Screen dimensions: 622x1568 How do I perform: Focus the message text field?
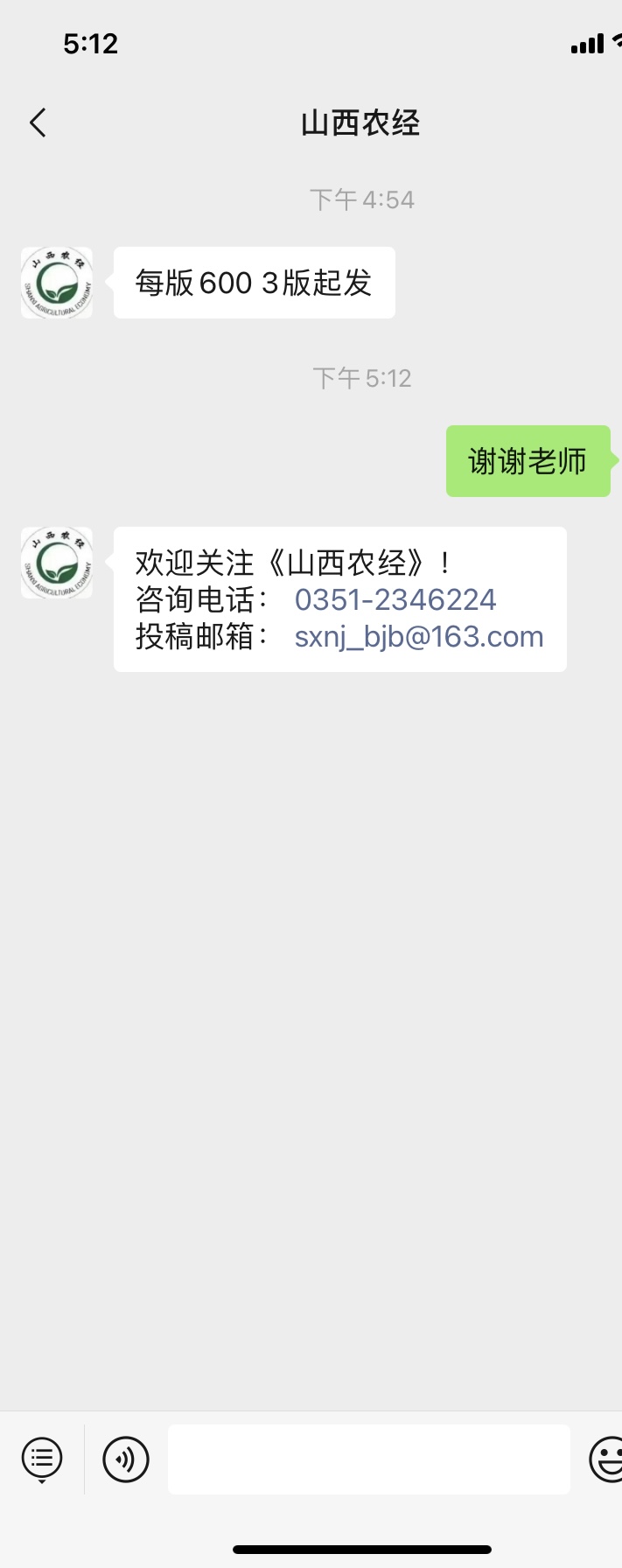click(368, 1459)
